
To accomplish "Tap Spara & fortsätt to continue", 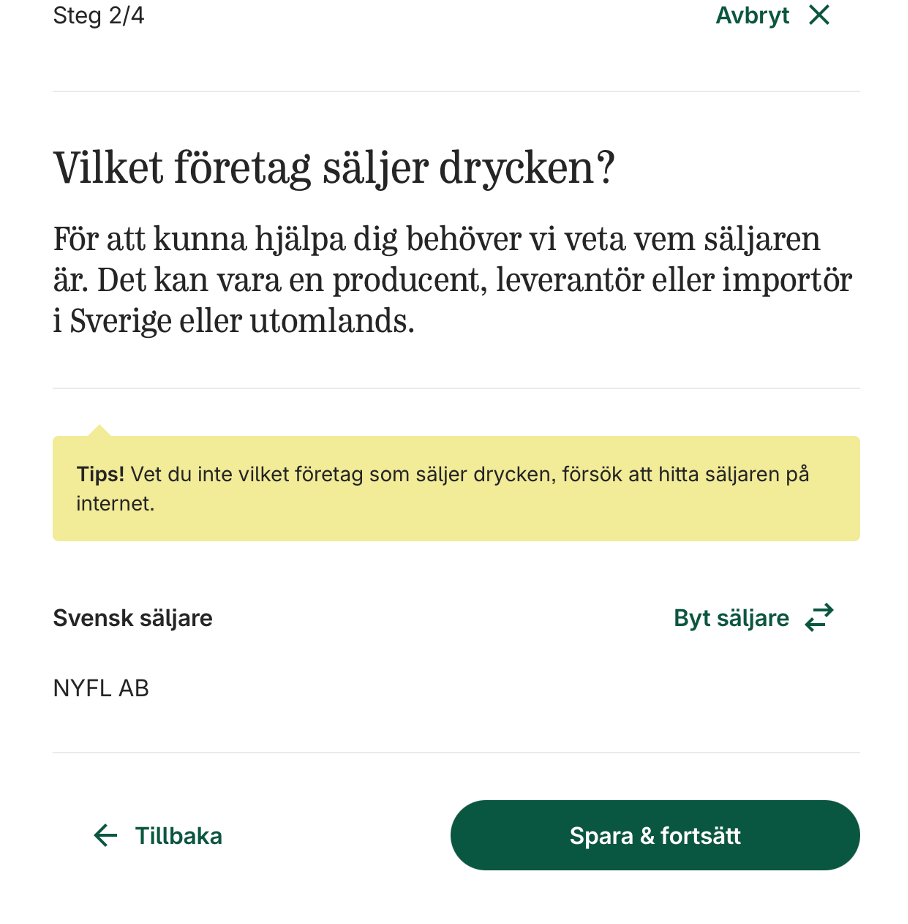I will click(x=655, y=836).
